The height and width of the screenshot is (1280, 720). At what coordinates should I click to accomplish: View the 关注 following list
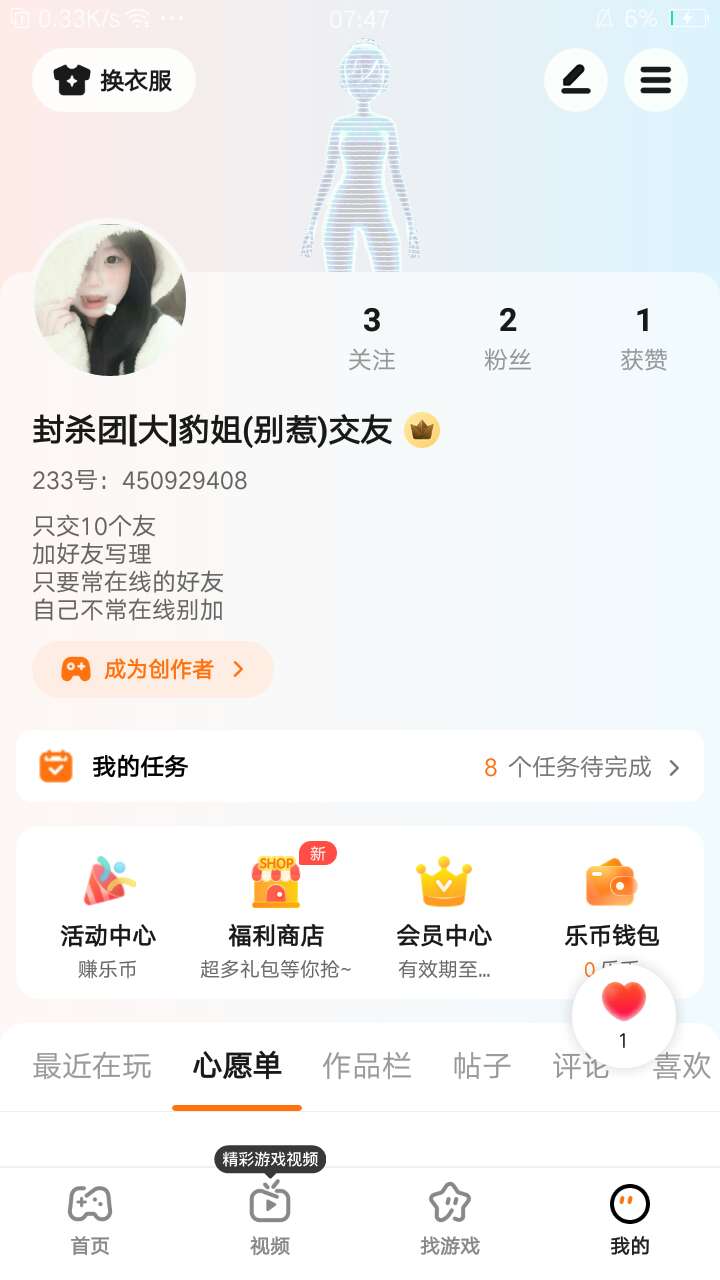(x=371, y=338)
